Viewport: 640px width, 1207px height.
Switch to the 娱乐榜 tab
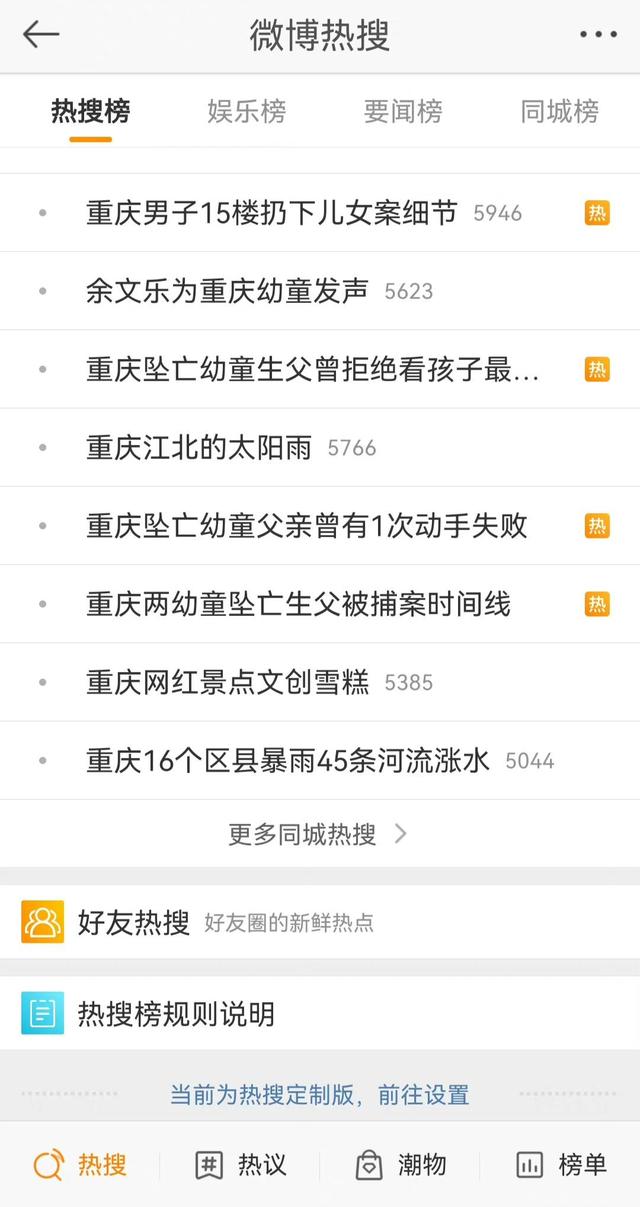[246, 111]
